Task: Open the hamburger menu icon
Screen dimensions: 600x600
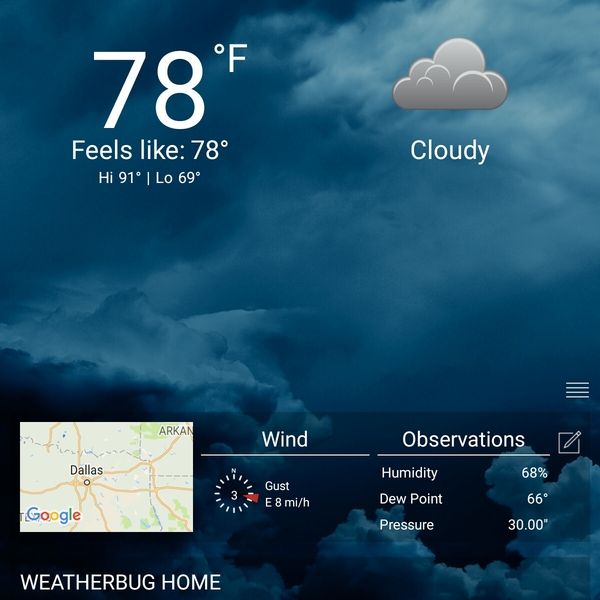Action: point(577,390)
